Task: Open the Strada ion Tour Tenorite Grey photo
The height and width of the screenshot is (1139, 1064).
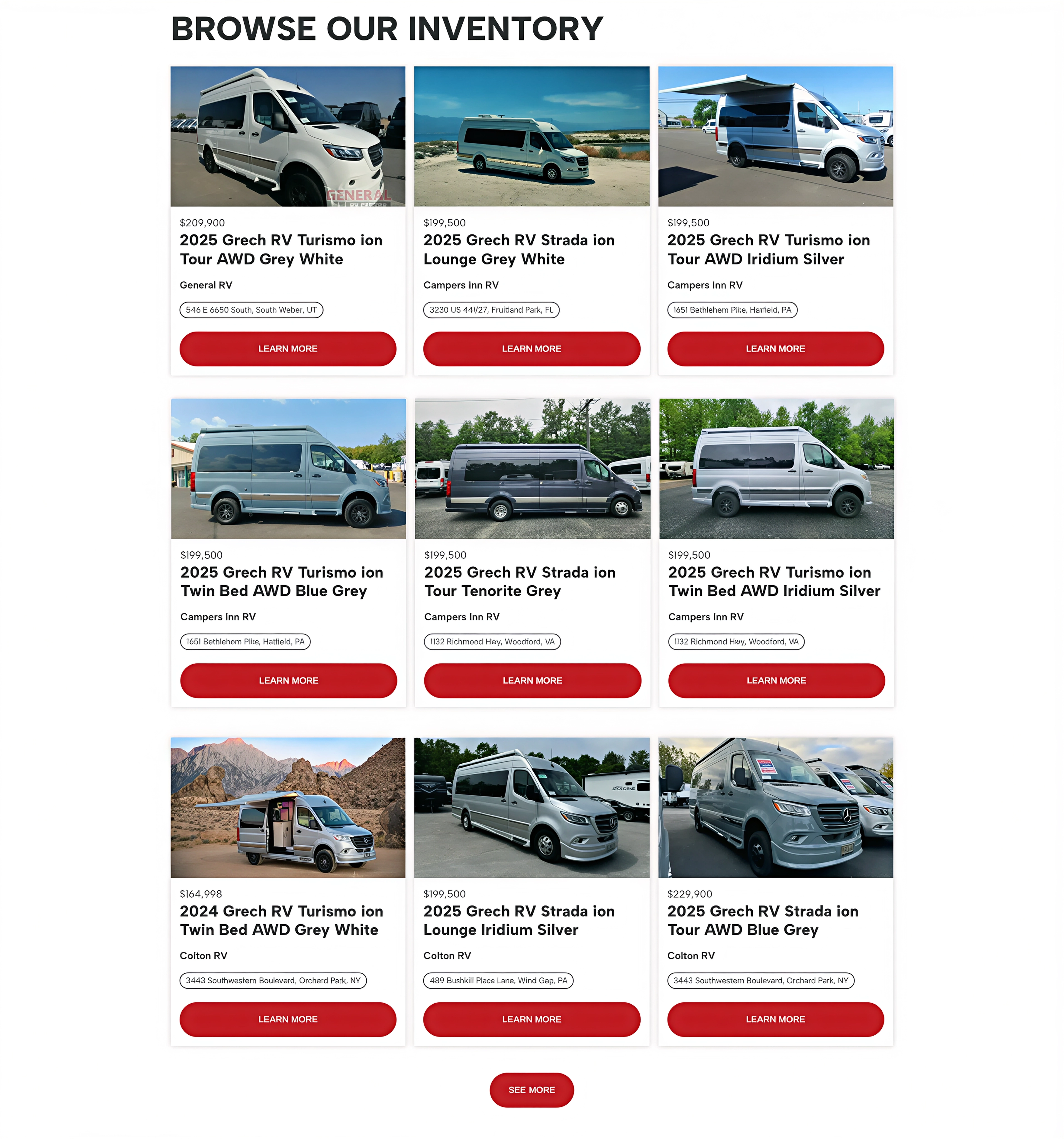Action: click(532, 468)
